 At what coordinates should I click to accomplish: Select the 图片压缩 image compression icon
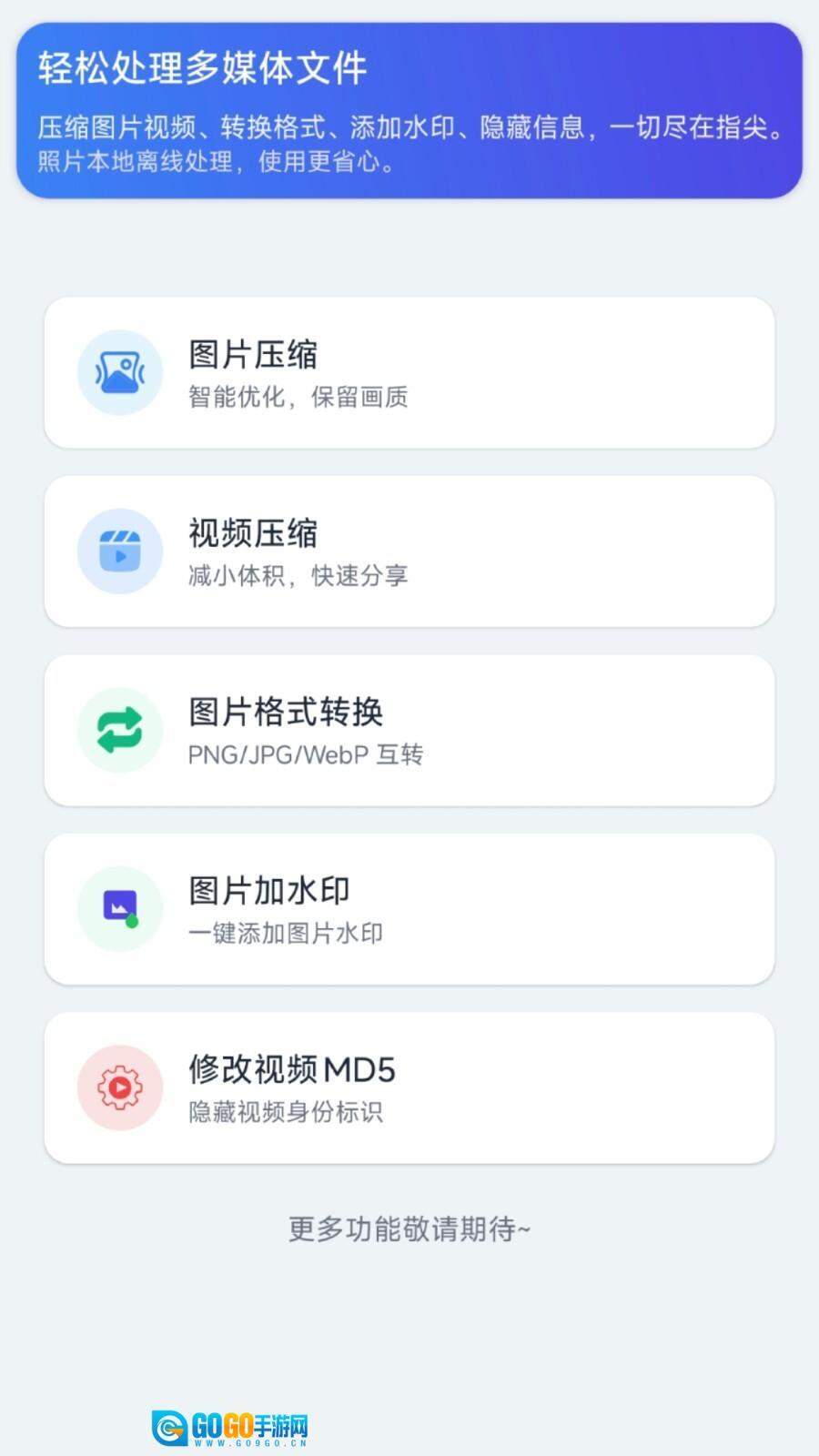coord(119,372)
